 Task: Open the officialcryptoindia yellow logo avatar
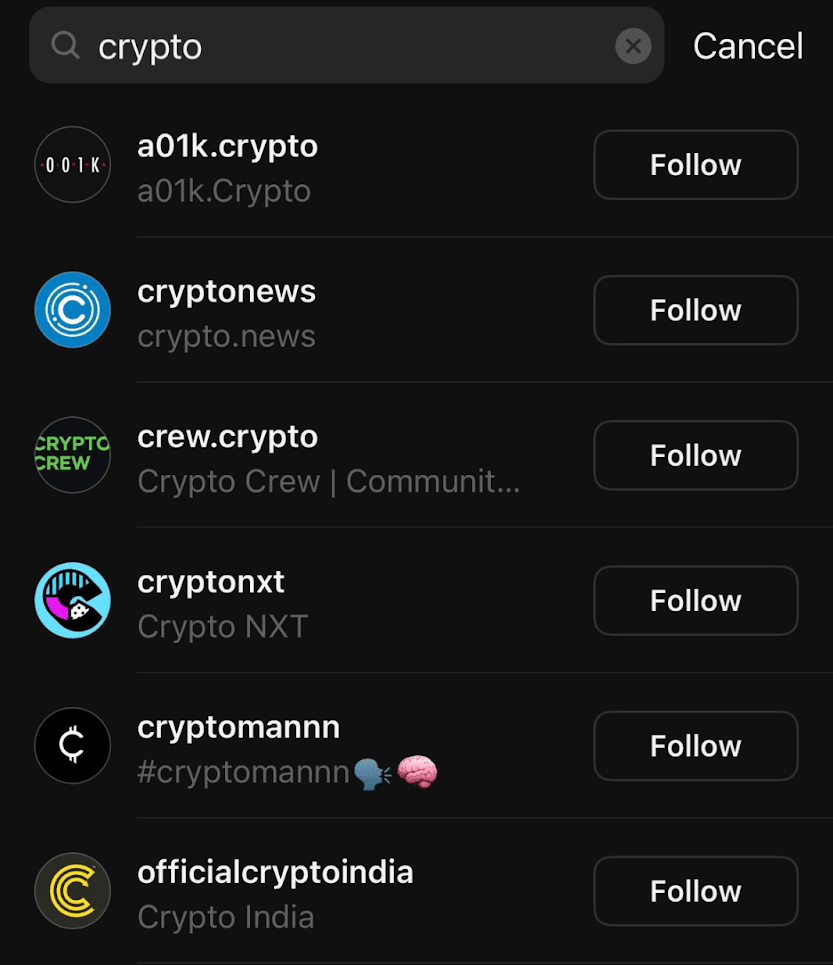72,890
